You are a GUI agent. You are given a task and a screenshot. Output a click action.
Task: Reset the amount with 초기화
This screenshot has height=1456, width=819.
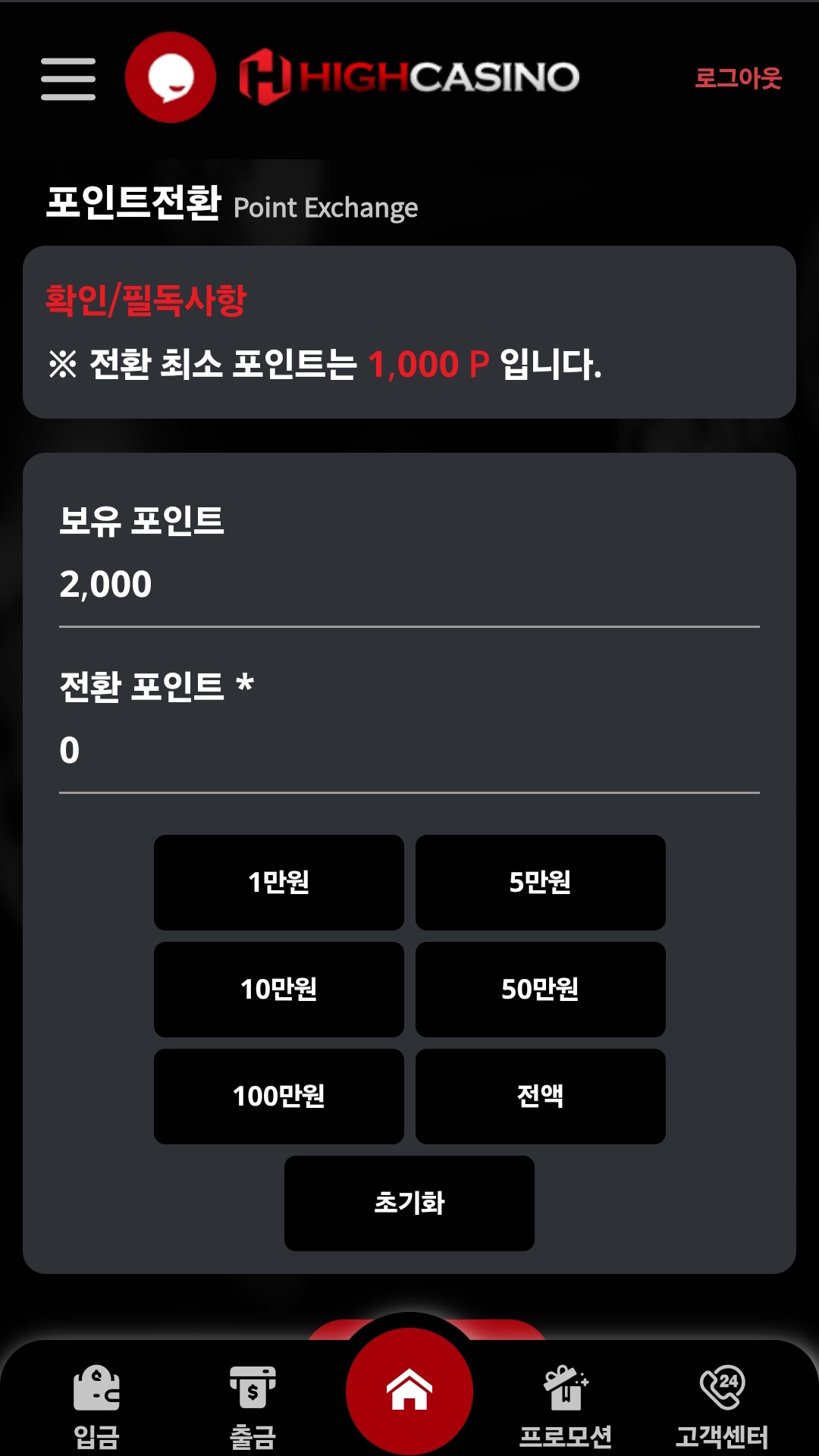click(409, 1203)
